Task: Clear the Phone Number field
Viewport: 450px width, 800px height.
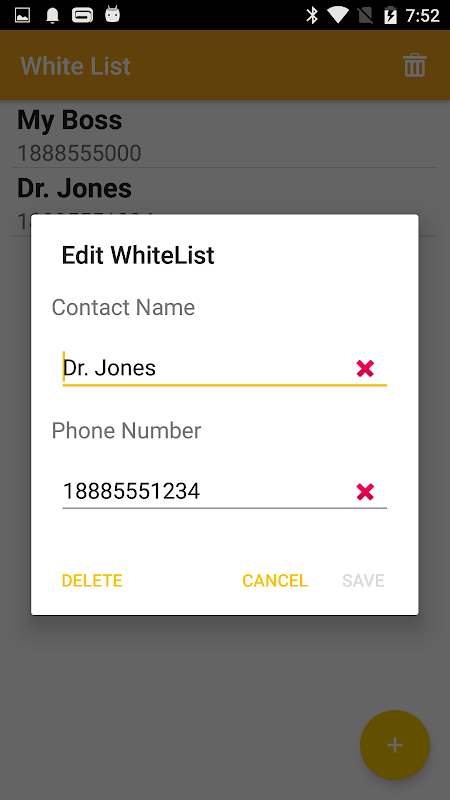Action: click(x=365, y=491)
